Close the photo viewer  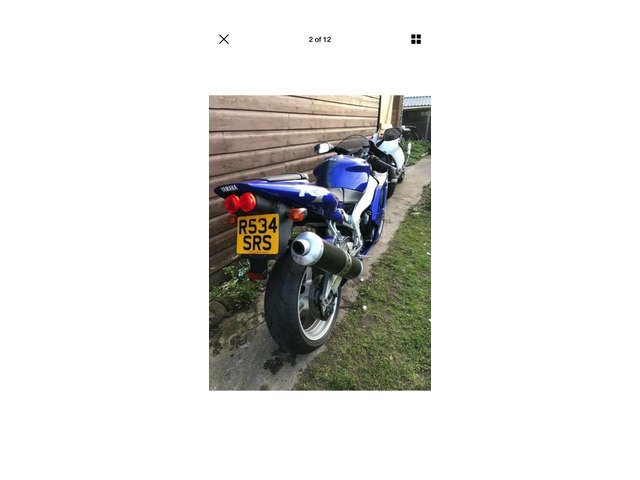coord(224,39)
